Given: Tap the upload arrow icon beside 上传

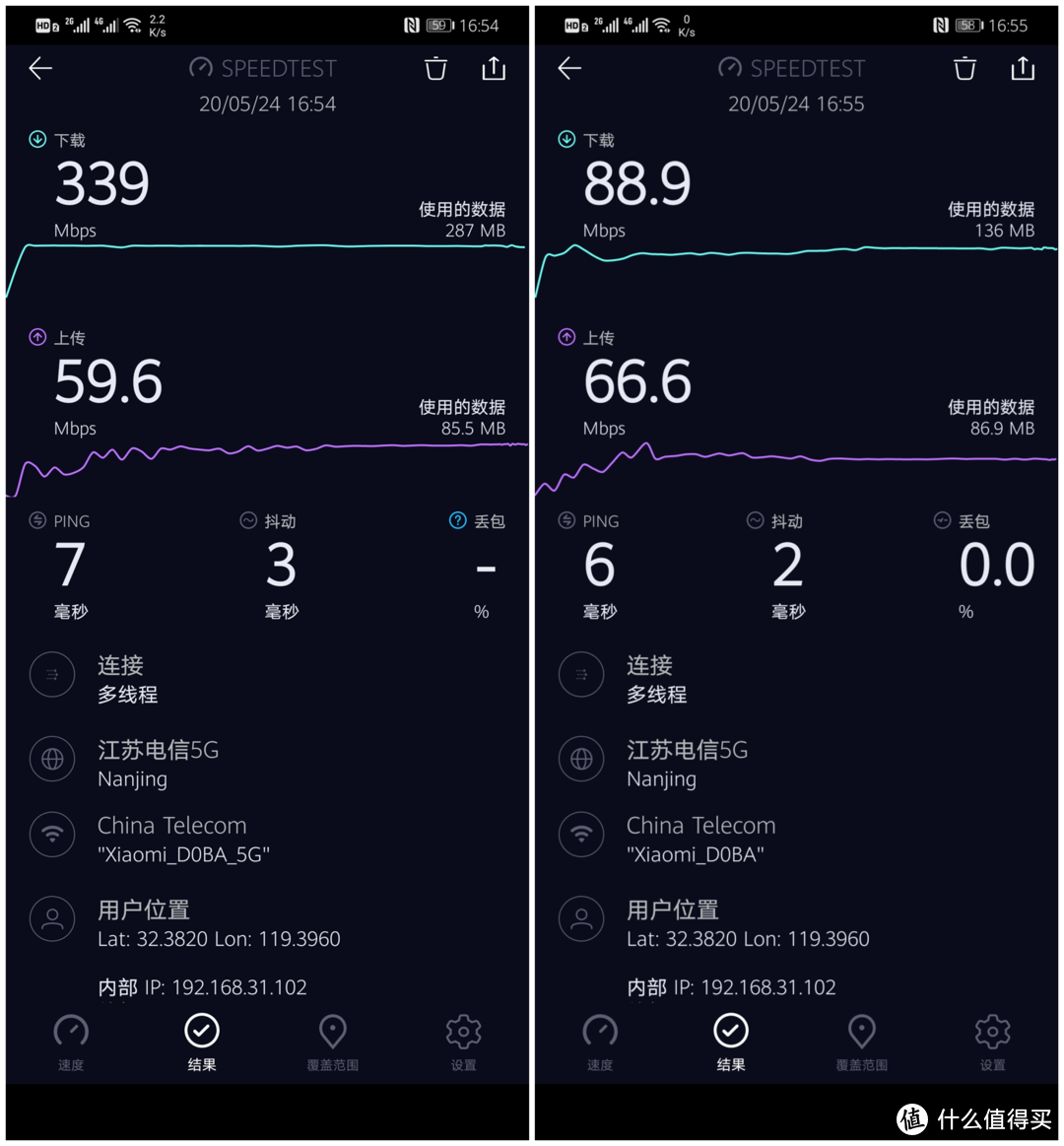Looking at the screenshot, I should point(36,337).
